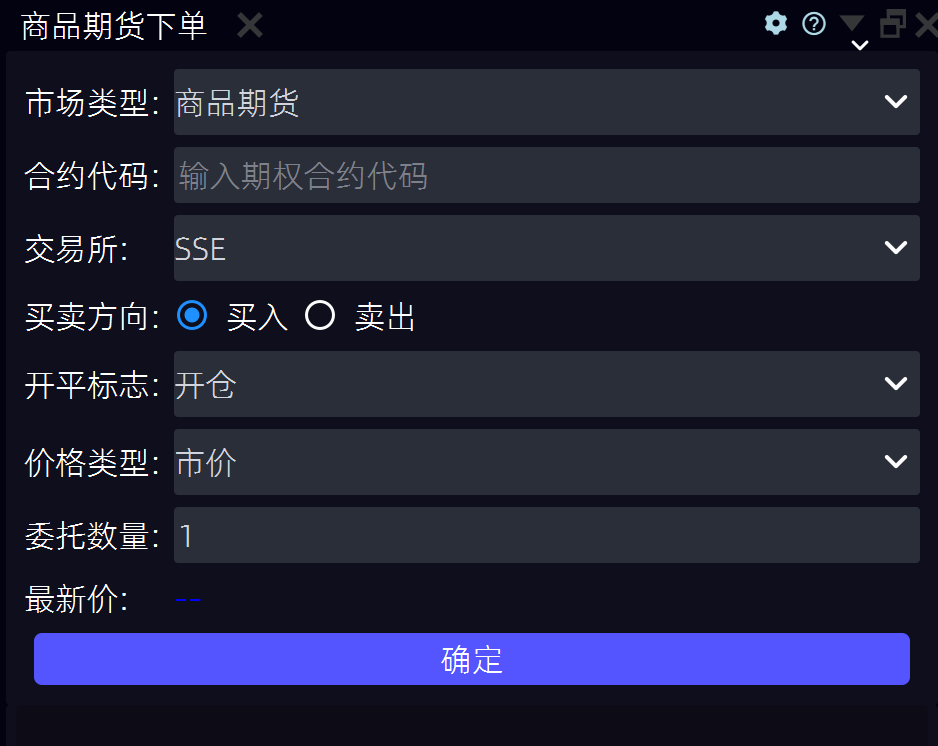Select the 卖出 radio button
The width and height of the screenshot is (938, 746).
coord(320,316)
